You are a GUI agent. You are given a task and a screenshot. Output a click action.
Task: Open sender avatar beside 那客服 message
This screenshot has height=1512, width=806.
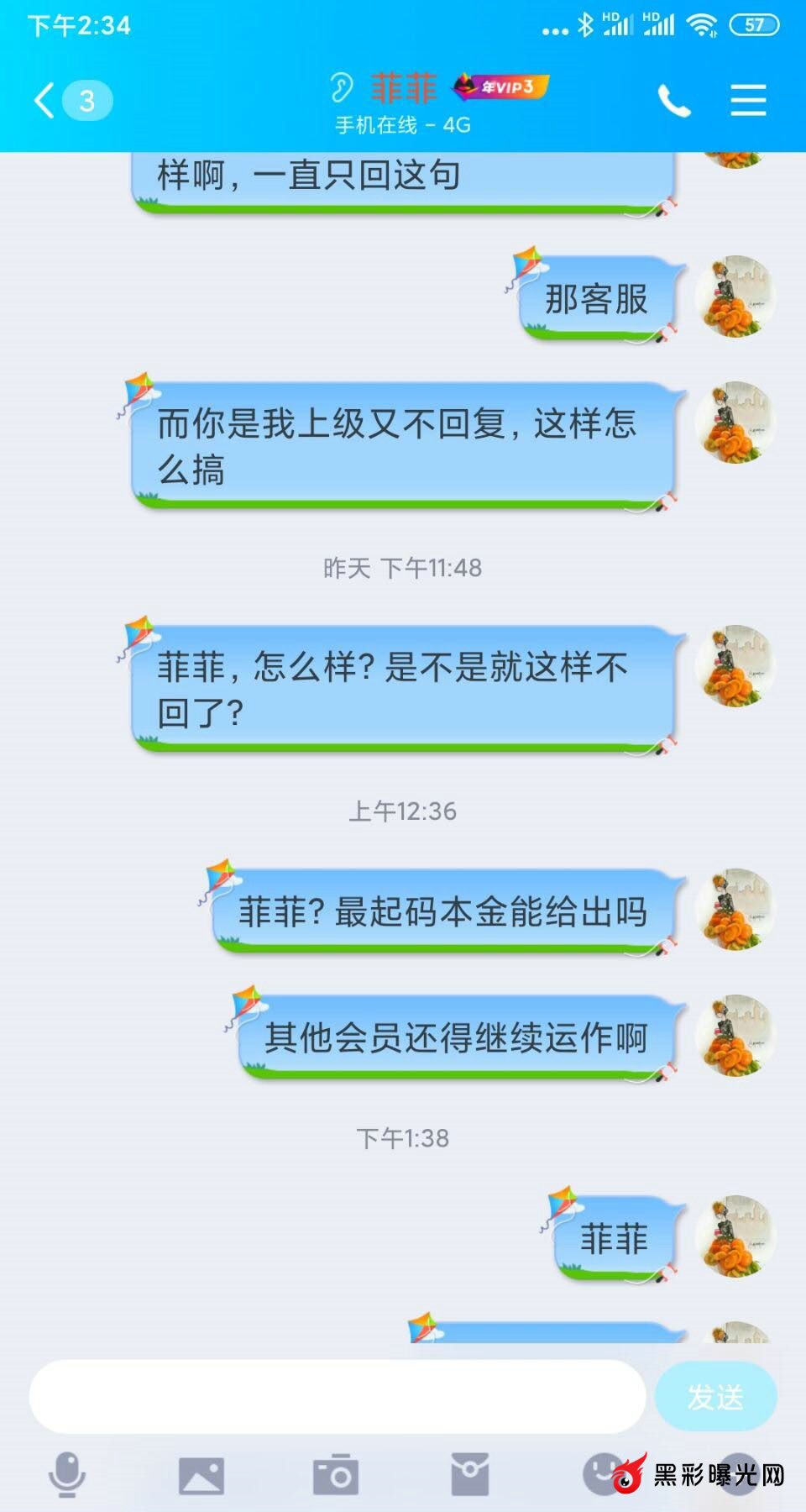click(x=735, y=297)
